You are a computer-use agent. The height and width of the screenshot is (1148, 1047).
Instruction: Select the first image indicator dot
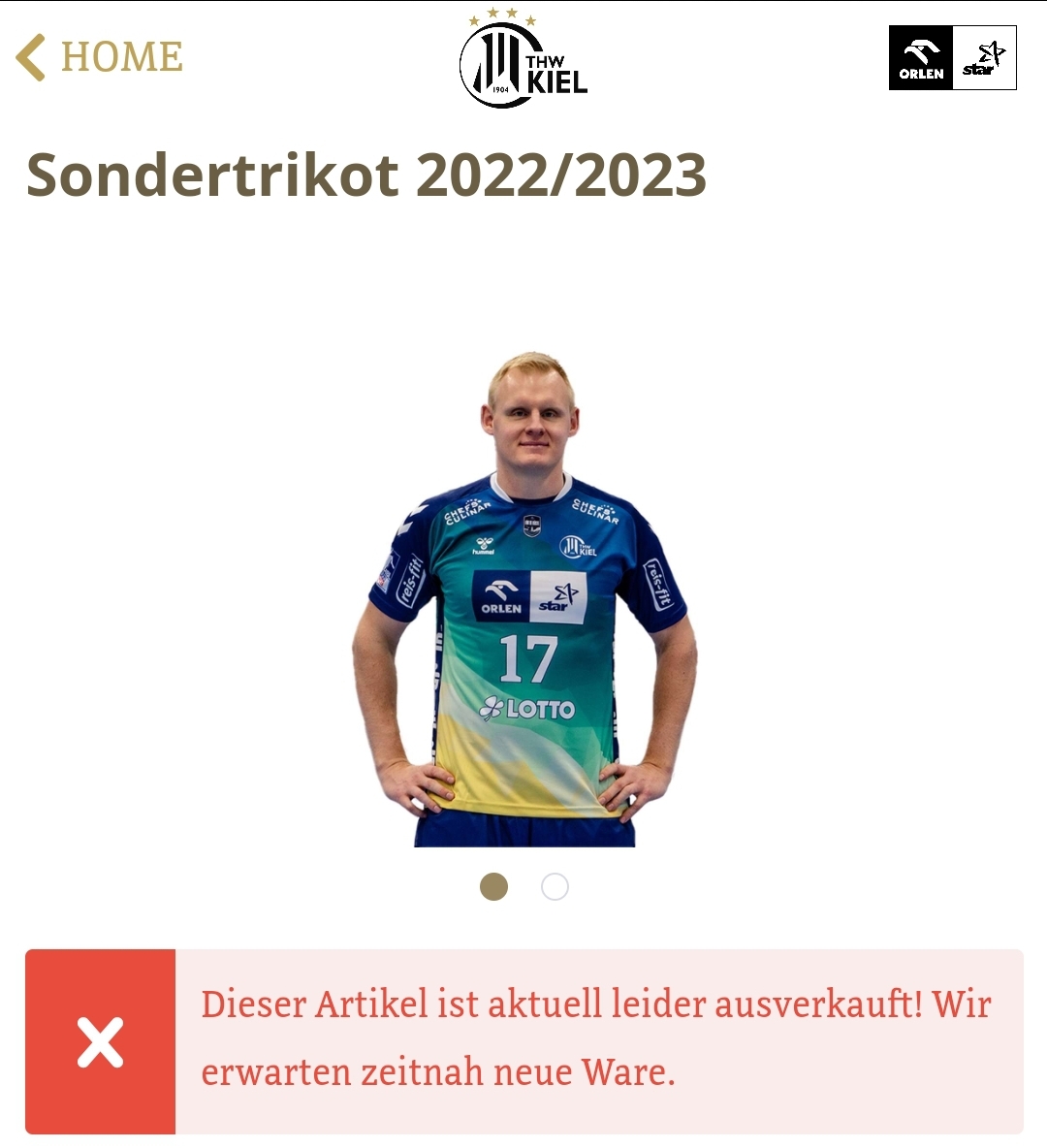(x=493, y=887)
